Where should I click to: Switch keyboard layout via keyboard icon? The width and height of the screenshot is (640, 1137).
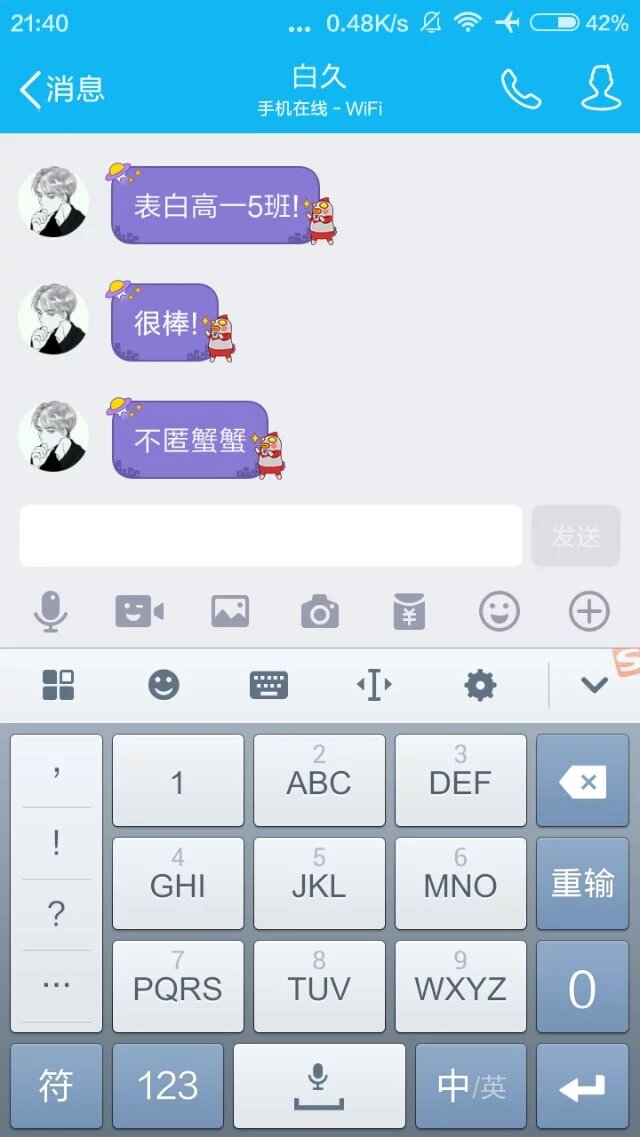(x=268, y=685)
